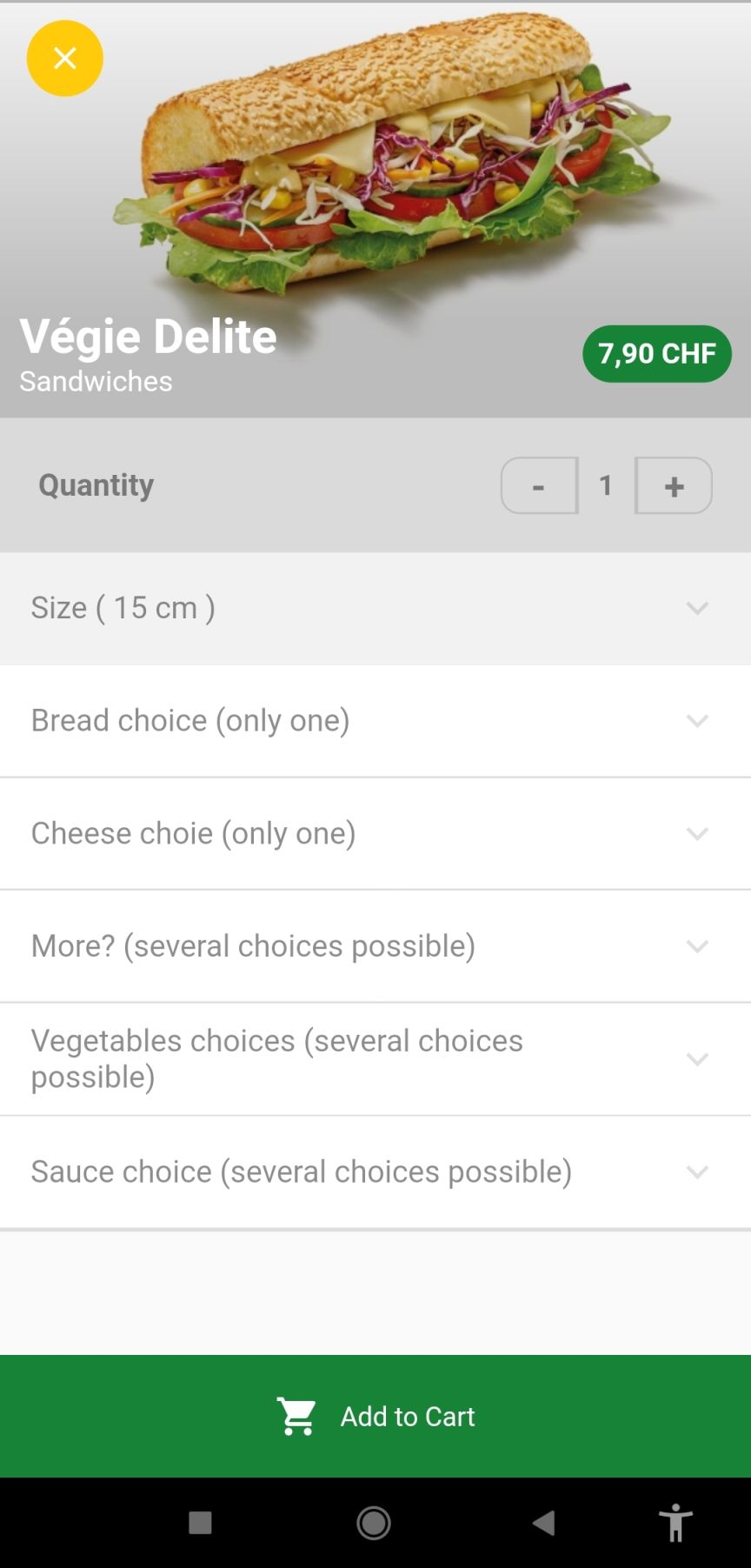The height and width of the screenshot is (1568, 751).
Task: Add the sandwich to cart
Action: 375,1416
